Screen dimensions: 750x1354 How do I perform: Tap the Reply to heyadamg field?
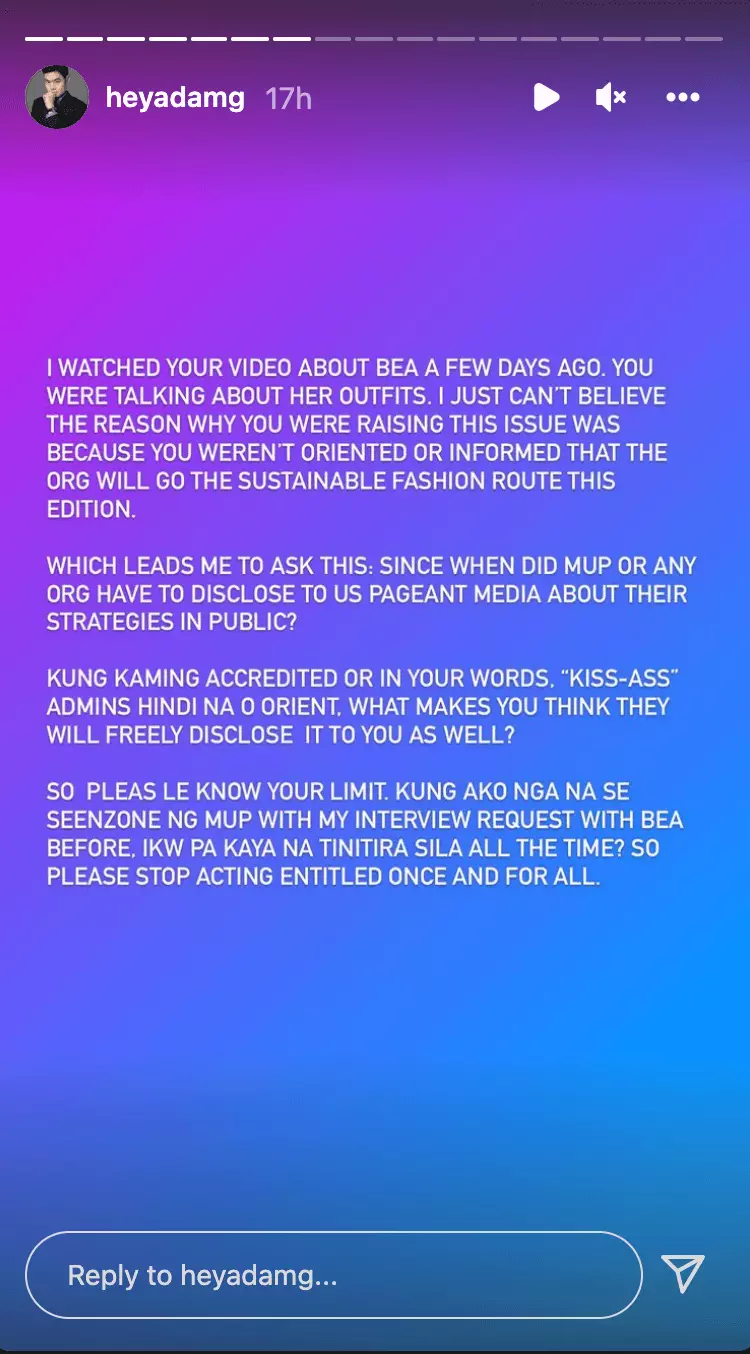click(x=333, y=1275)
